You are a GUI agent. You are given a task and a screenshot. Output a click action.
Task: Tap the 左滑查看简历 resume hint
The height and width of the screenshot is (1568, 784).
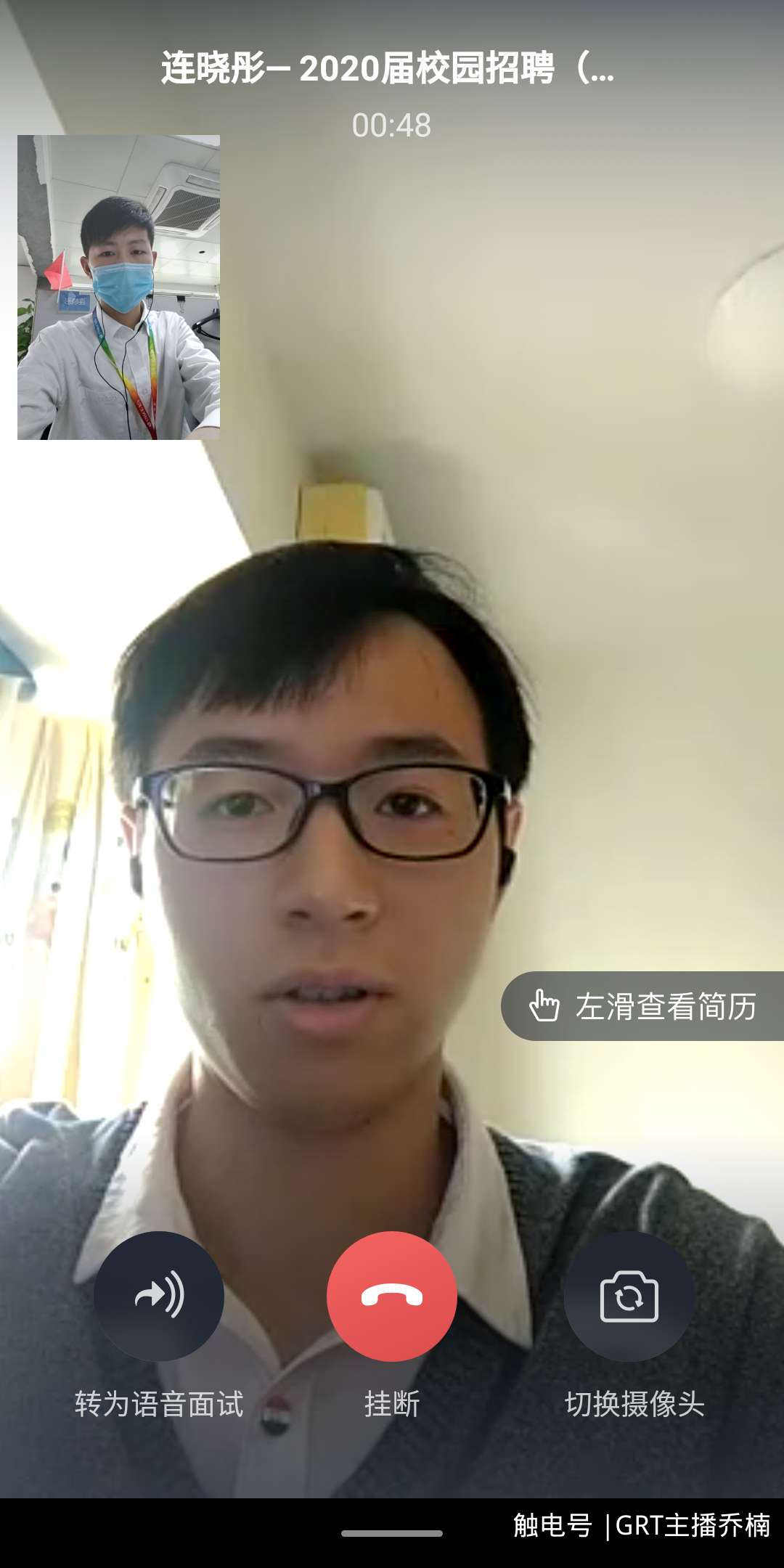(x=643, y=1006)
